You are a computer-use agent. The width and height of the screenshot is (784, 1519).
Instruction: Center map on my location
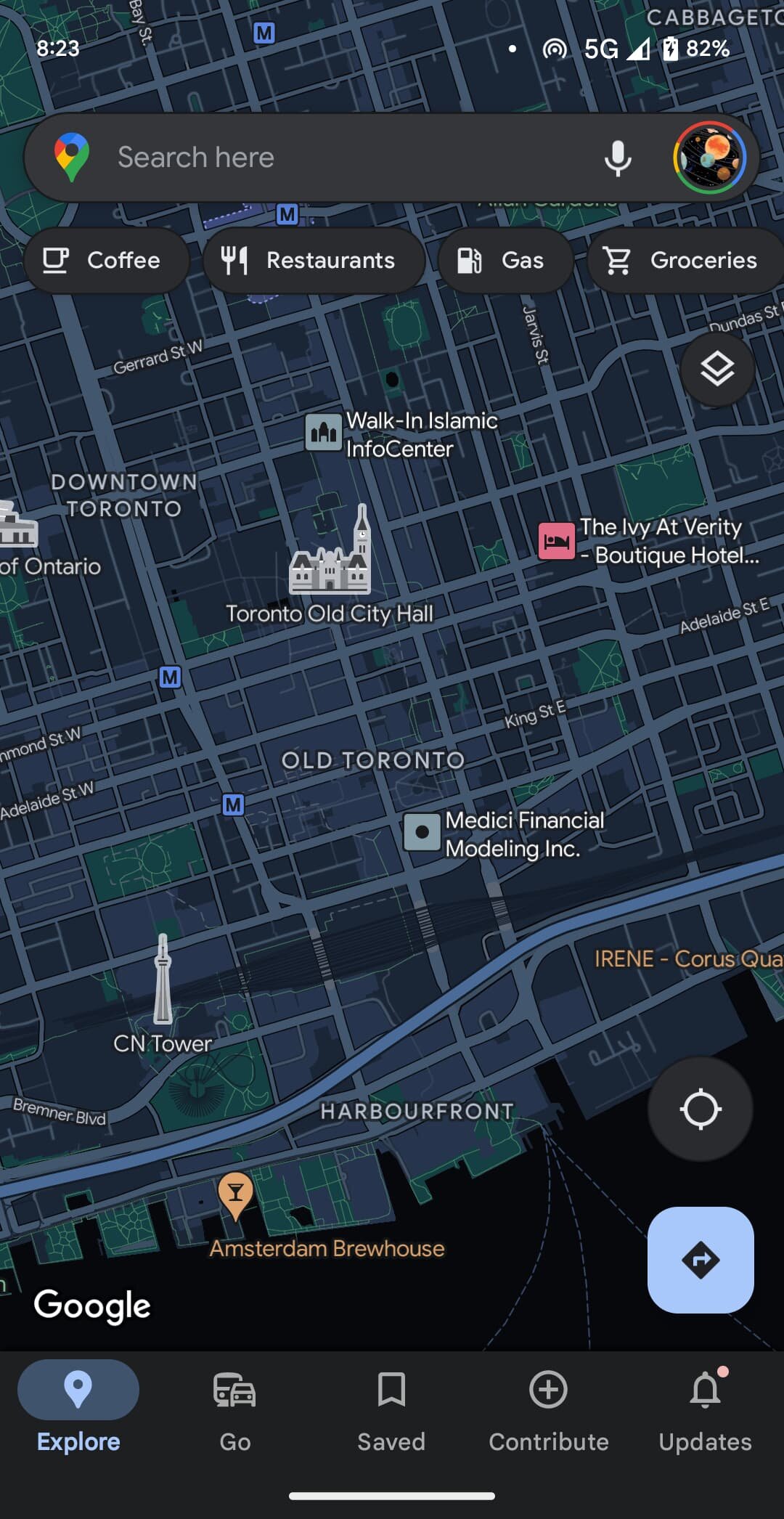700,1109
